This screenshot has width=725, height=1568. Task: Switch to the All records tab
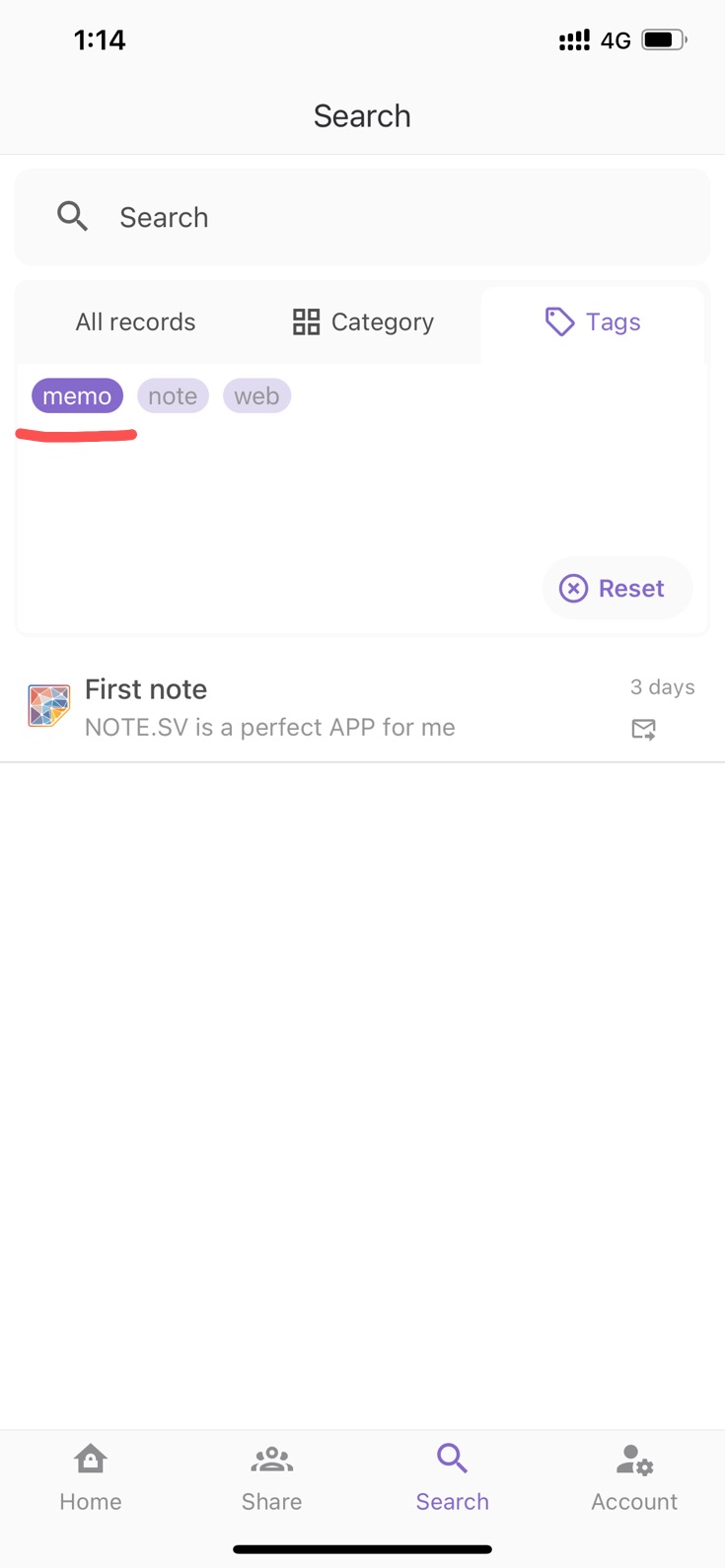(135, 322)
